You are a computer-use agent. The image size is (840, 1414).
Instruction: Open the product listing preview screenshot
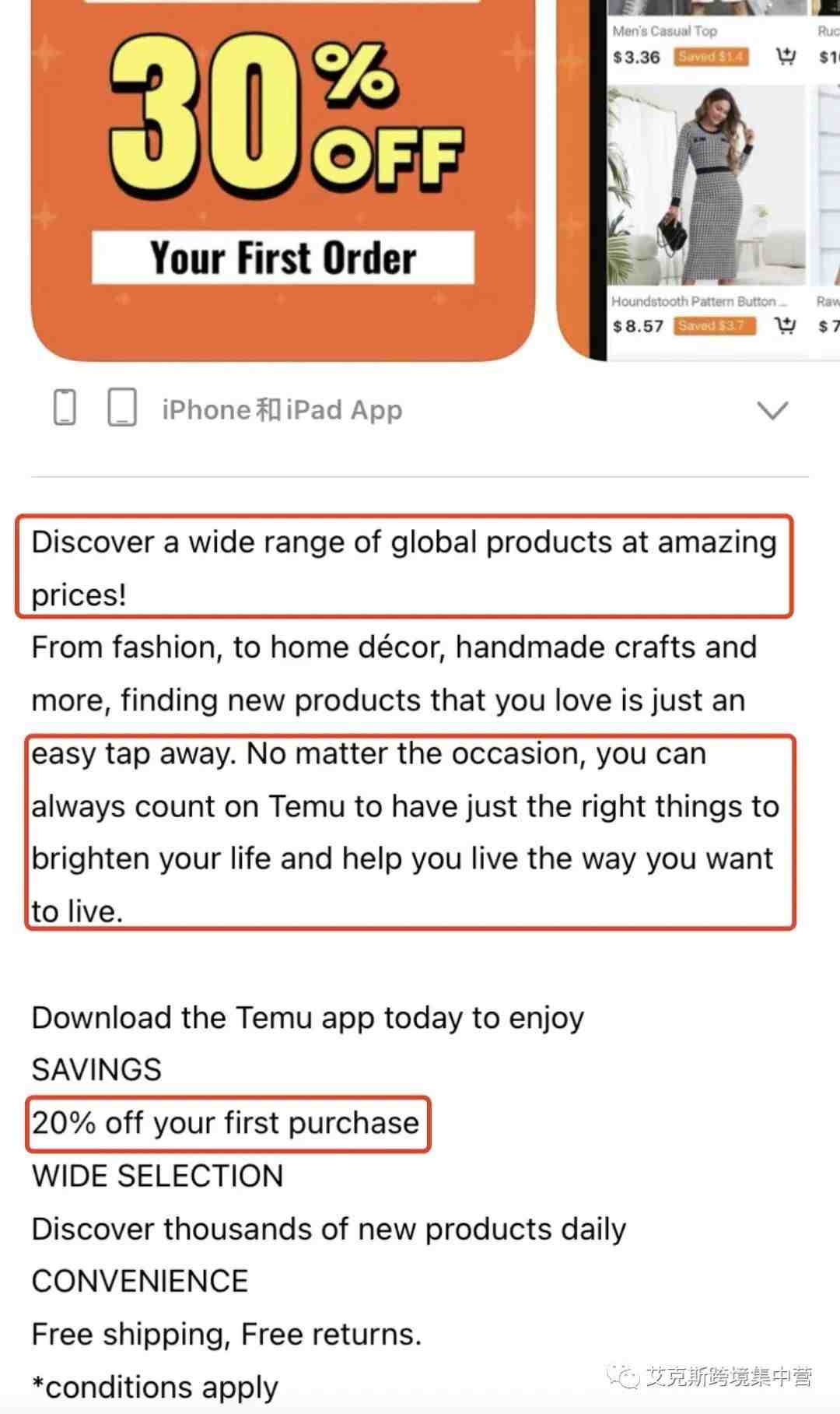[x=698, y=180]
